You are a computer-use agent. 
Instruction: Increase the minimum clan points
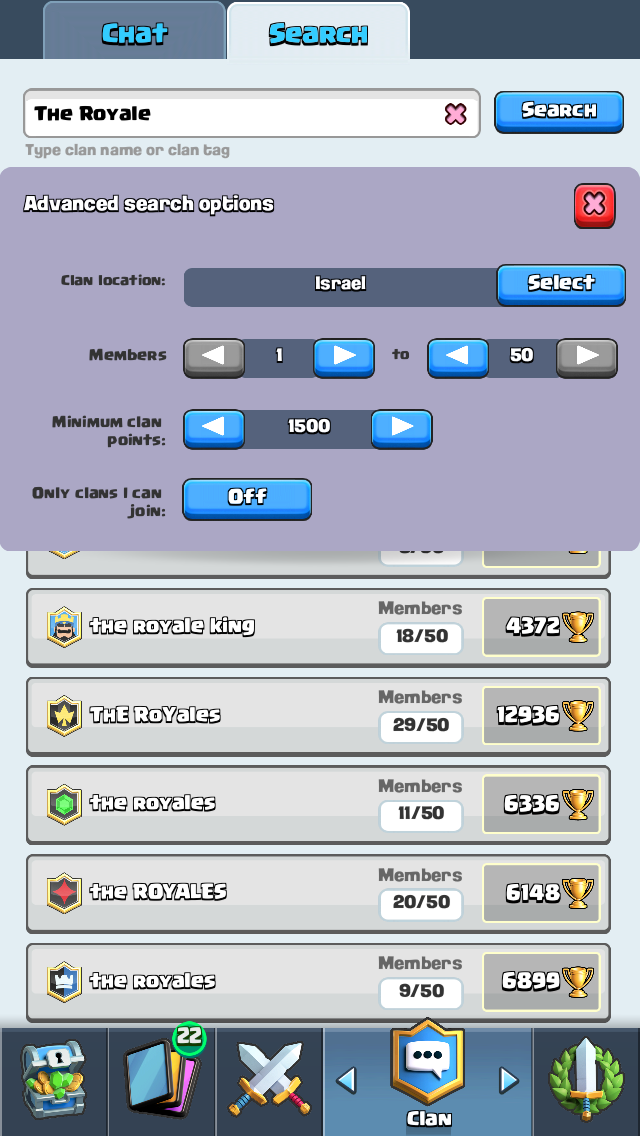(402, 428)
